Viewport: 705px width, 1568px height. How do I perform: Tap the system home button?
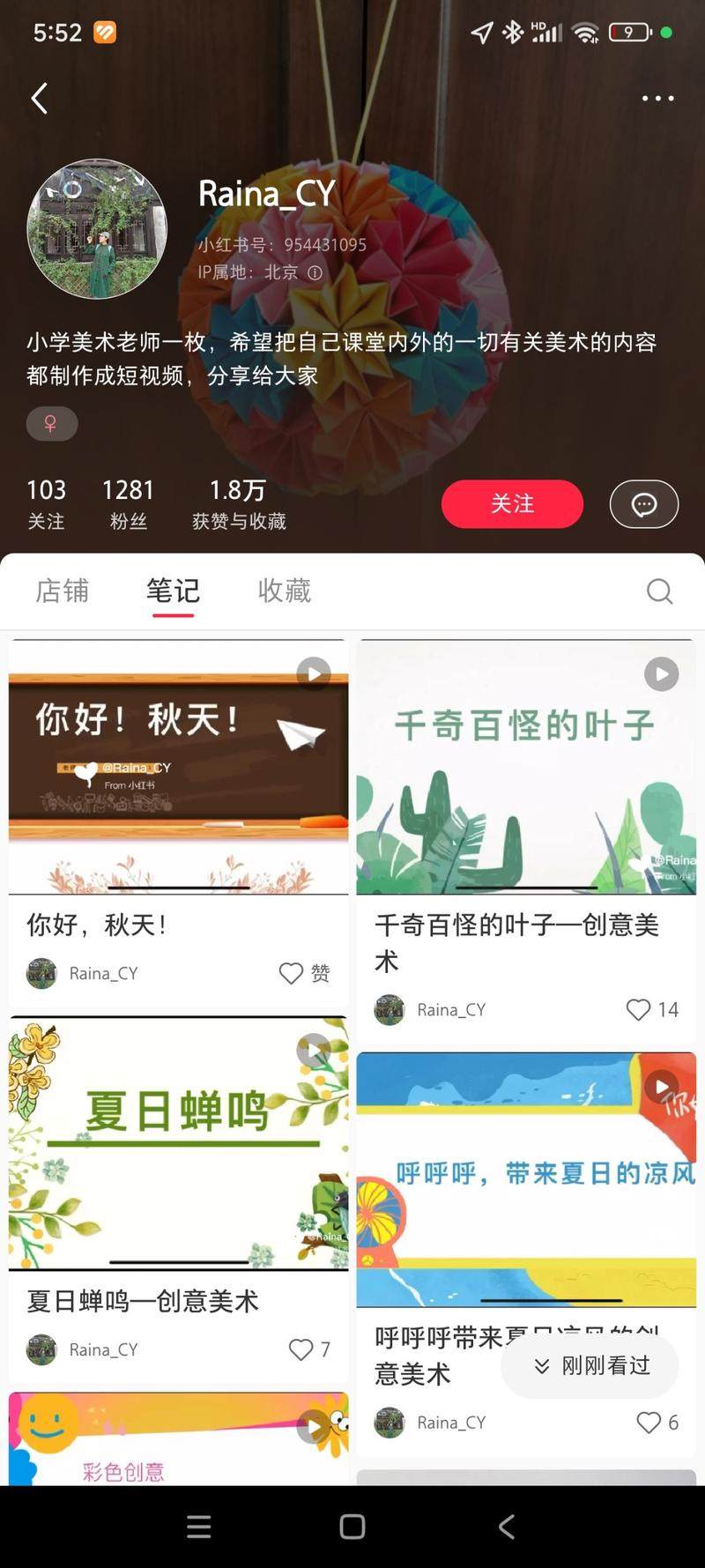coord(352,1527)
